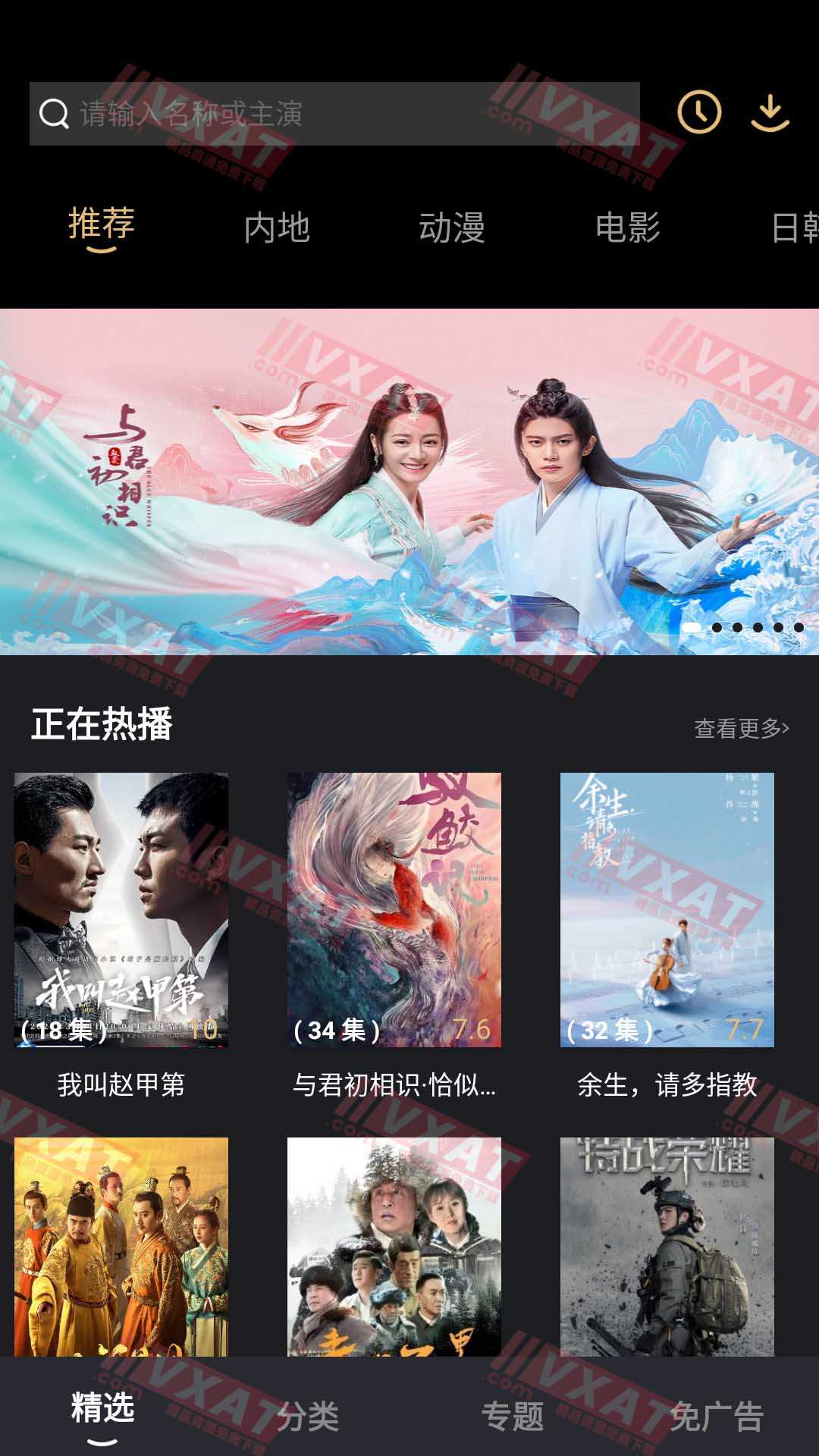This screenshot has width=819, height=1456.
Task: Select the 推荐 tab
Action: pos(102,224)
